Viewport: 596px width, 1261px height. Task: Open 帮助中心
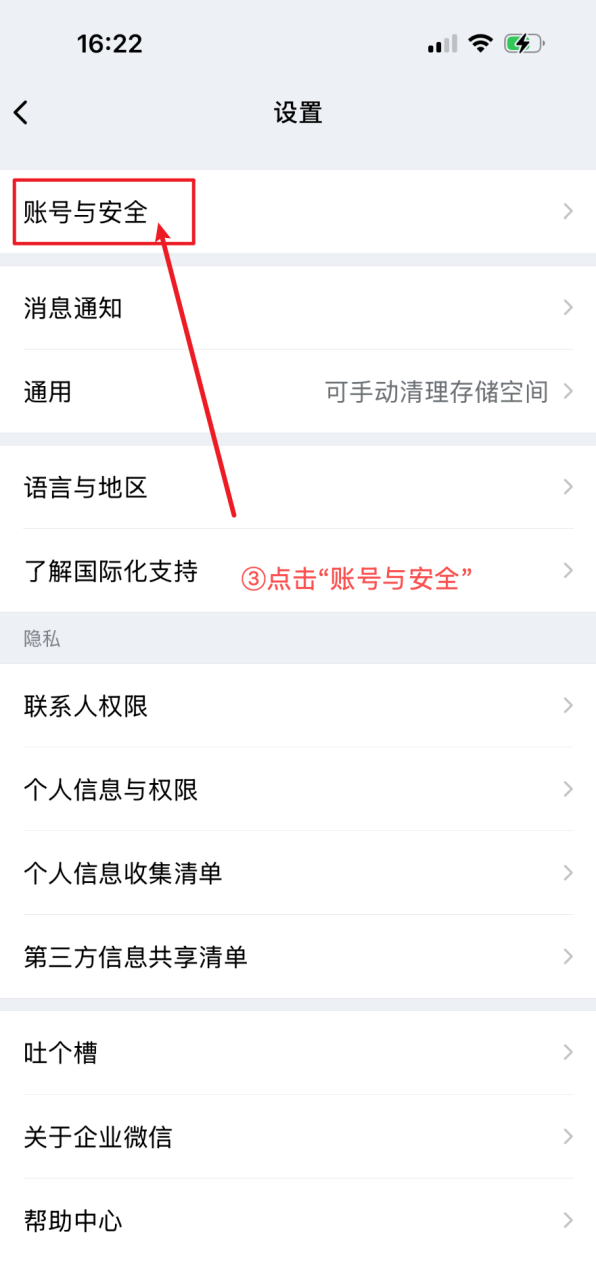(x=298, y=1220)
